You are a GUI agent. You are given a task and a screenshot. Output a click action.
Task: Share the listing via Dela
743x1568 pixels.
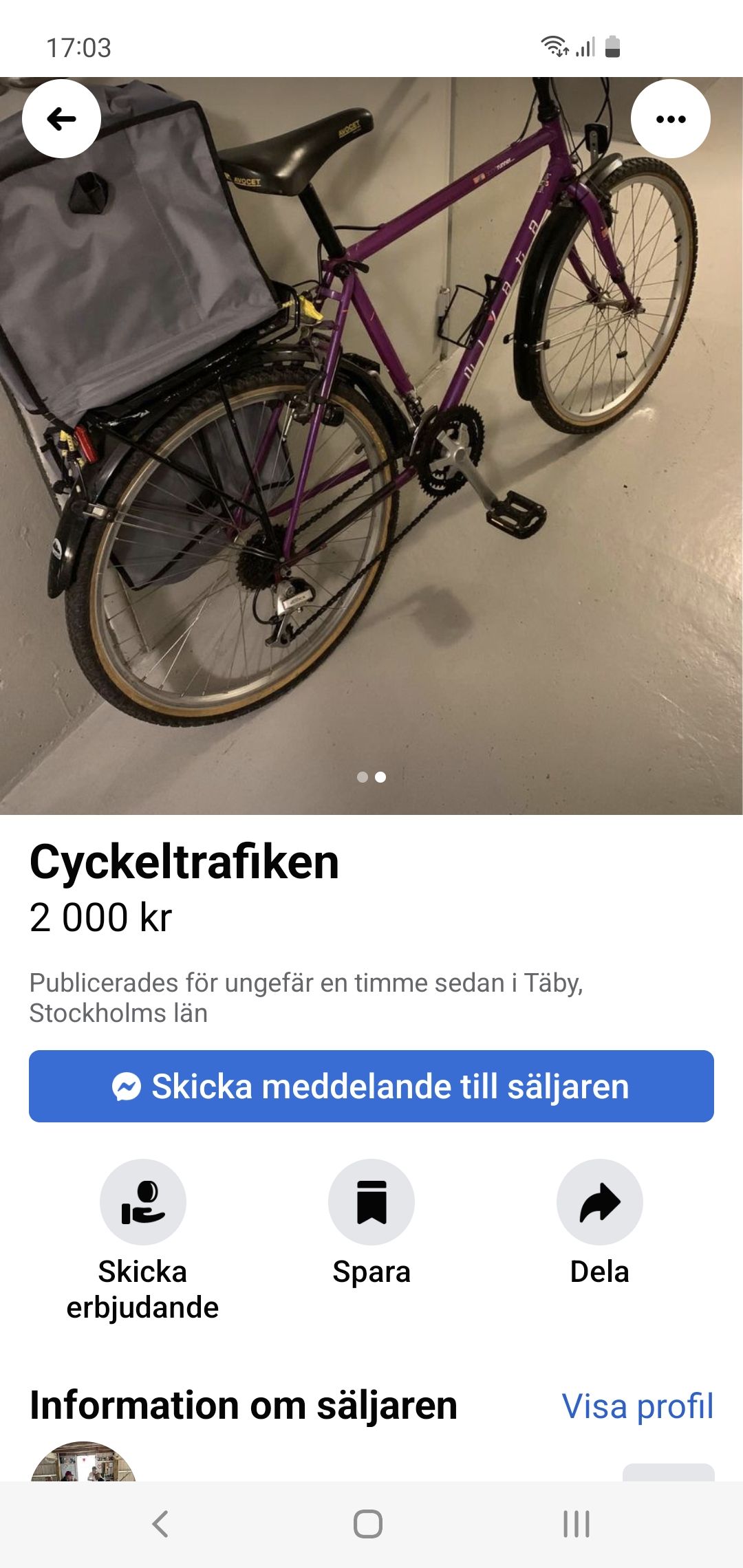click(599, 1202)
